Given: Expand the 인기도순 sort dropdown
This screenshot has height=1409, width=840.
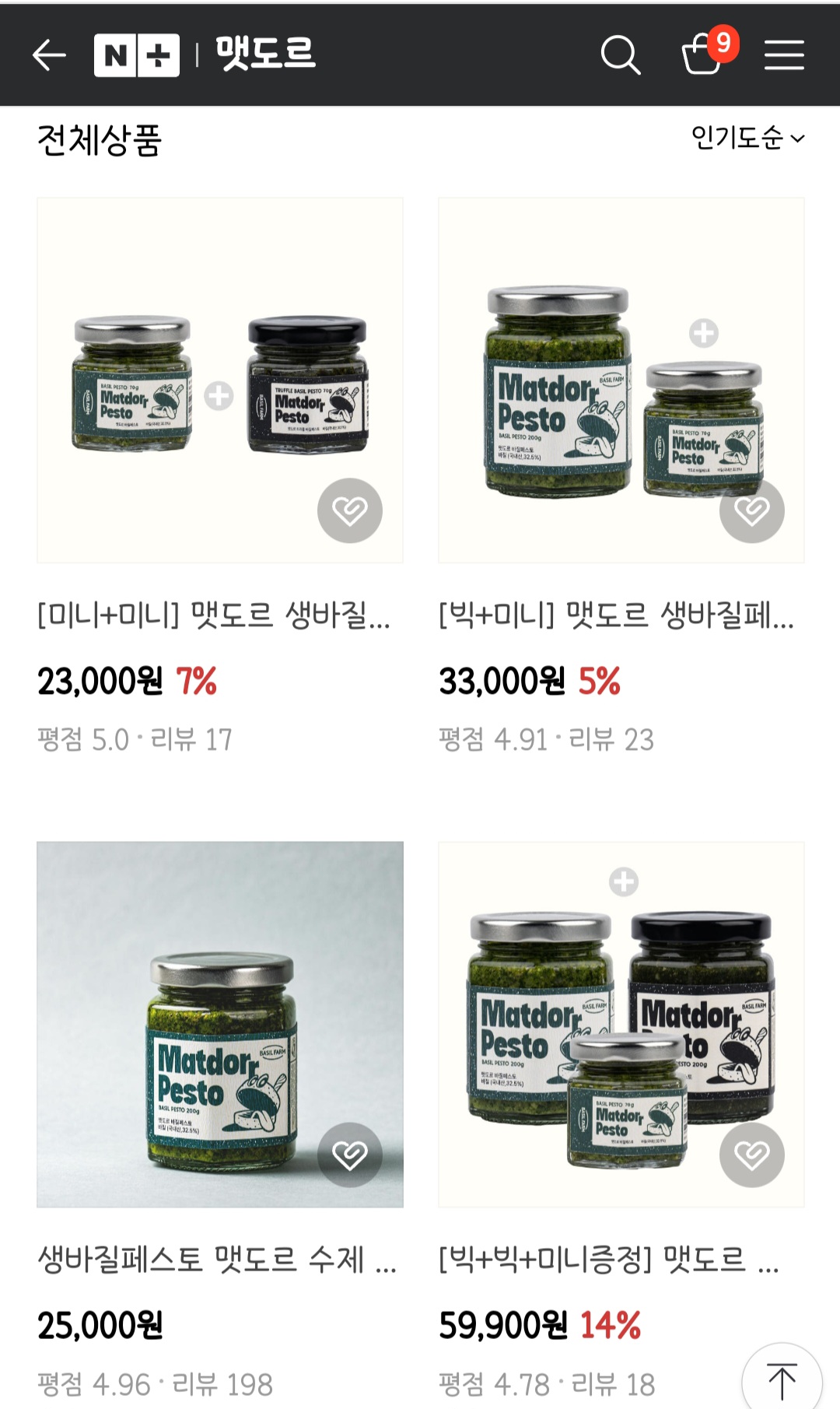Looking at the screenshot, I should 747,138.
